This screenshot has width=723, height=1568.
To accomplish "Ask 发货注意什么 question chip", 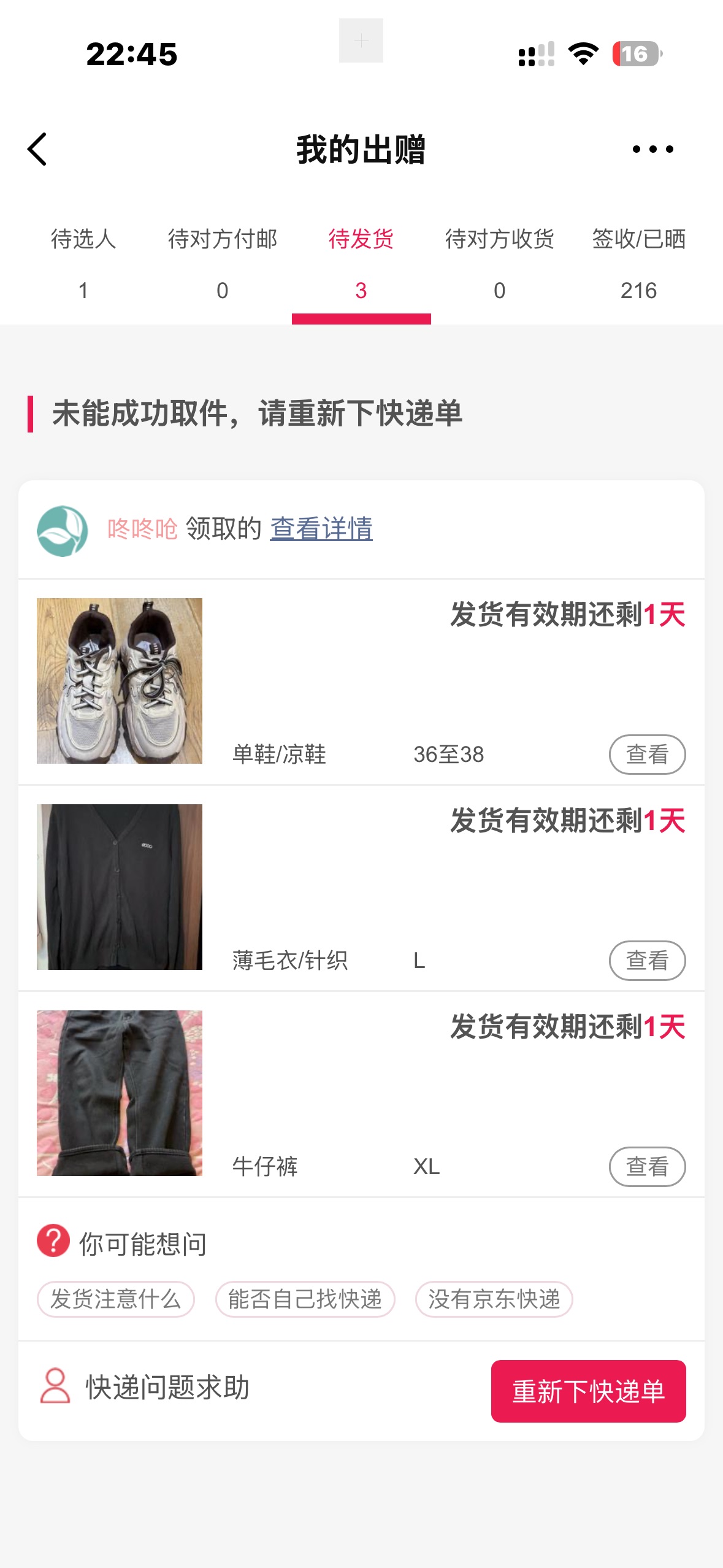I will pyautogui.click(x=116, y=1299).
